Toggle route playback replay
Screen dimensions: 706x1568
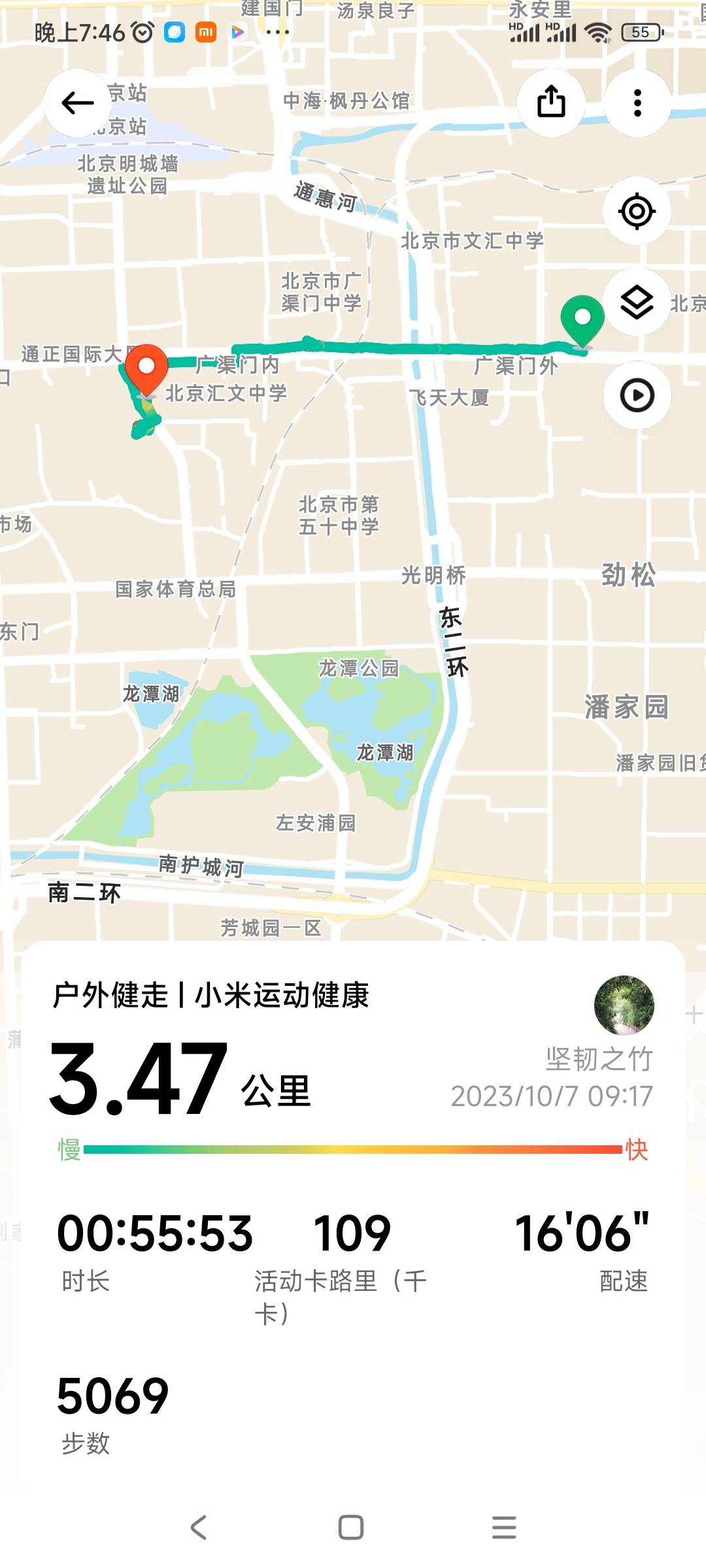coord(637,395)
